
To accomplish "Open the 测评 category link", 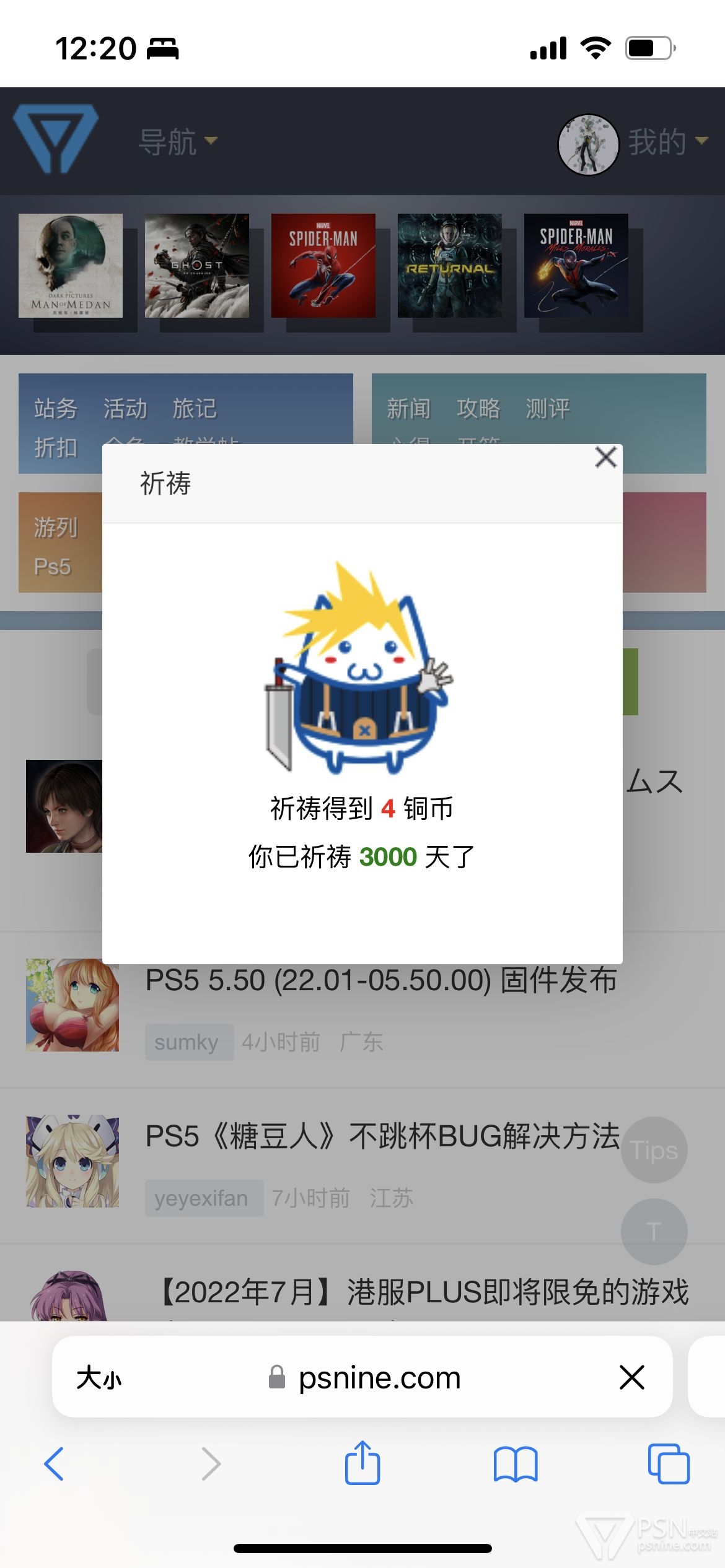I will pyautogui.click(x=547, y=409).
